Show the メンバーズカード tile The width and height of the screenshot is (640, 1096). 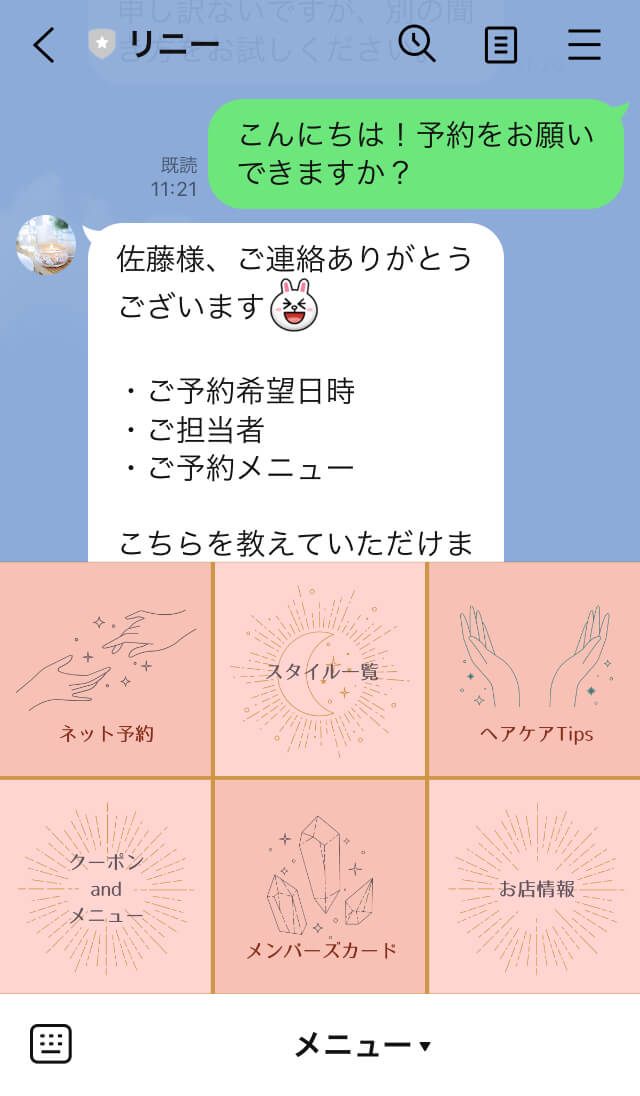coord(320,887)
